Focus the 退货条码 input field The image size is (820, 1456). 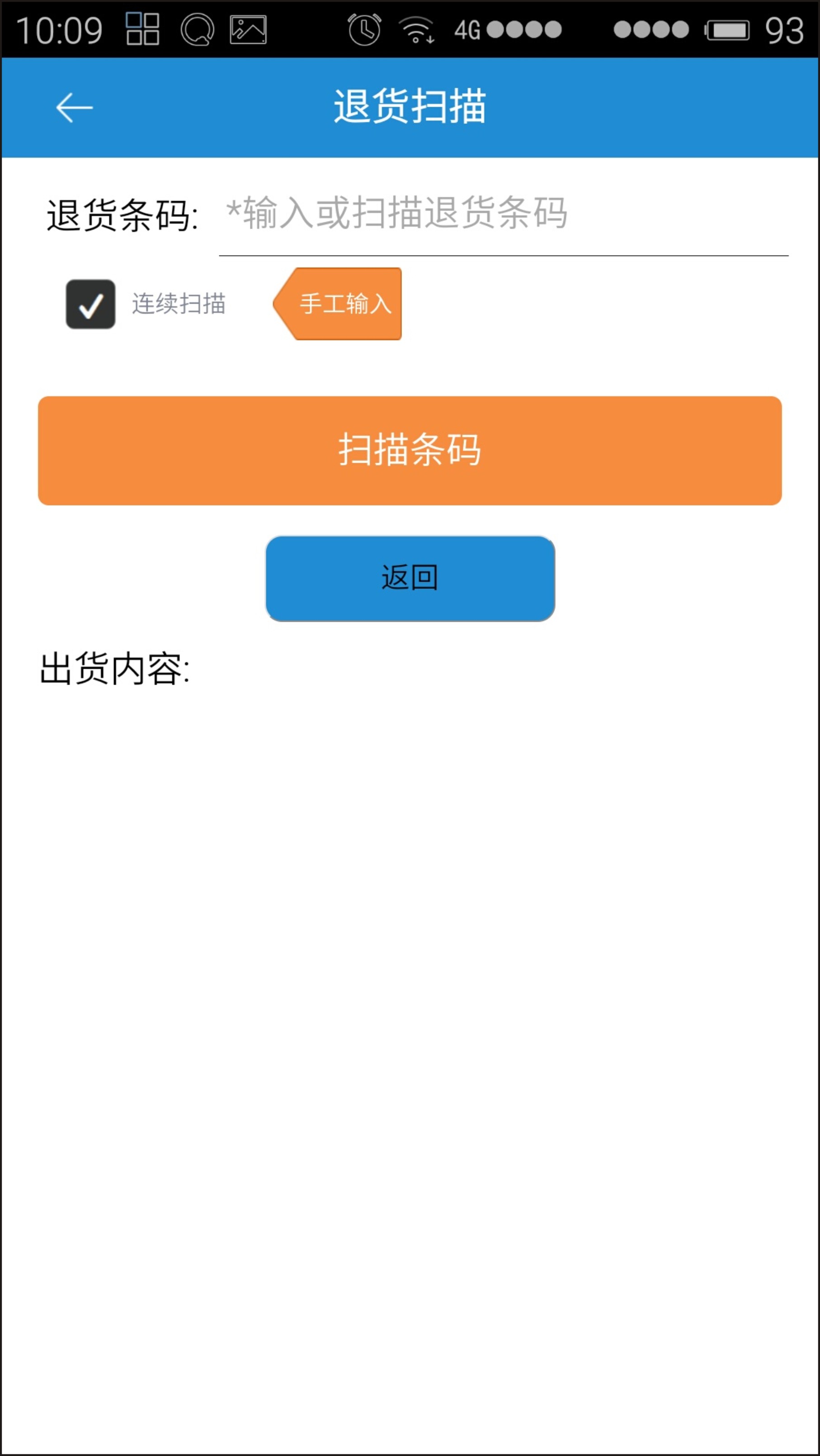(502, 215)
